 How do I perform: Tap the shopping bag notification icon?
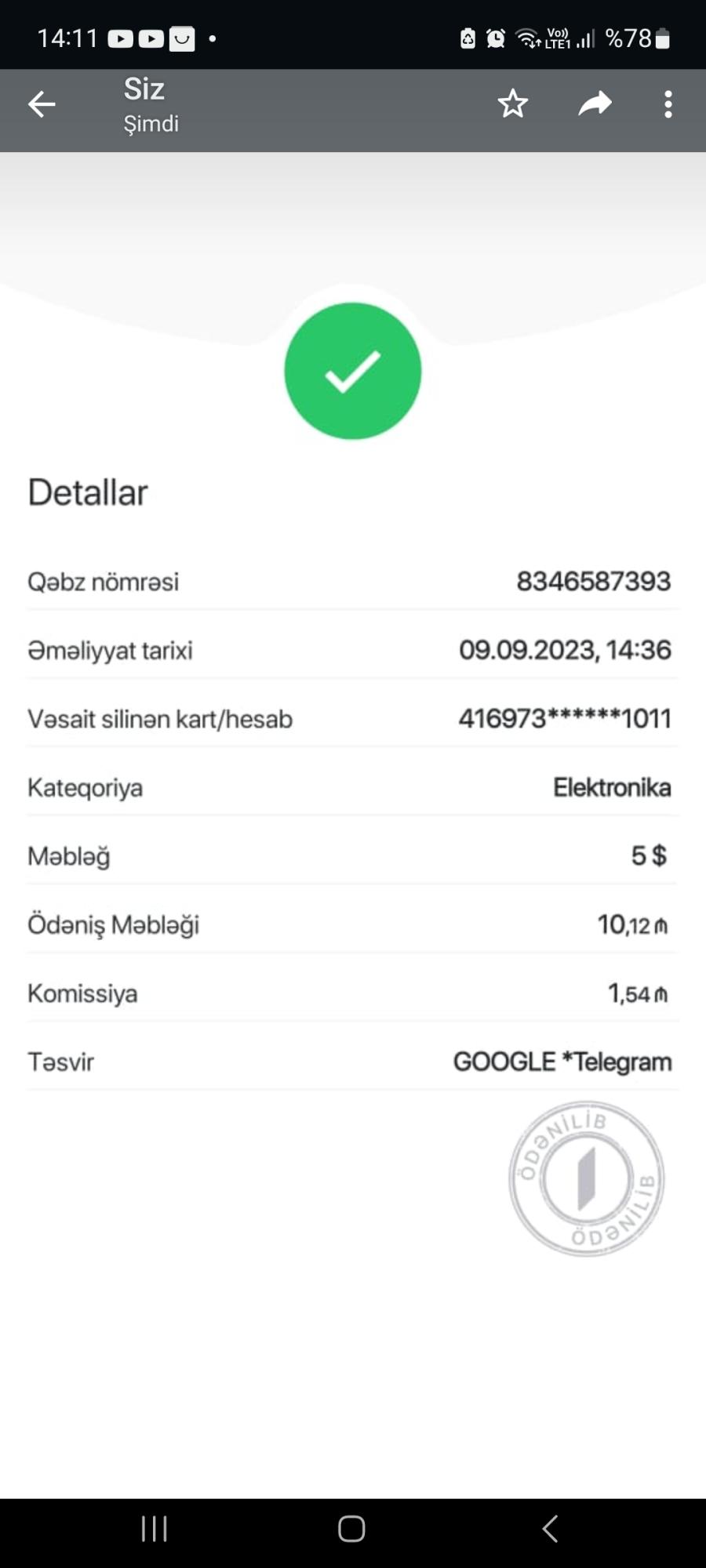tap(181, 38)
